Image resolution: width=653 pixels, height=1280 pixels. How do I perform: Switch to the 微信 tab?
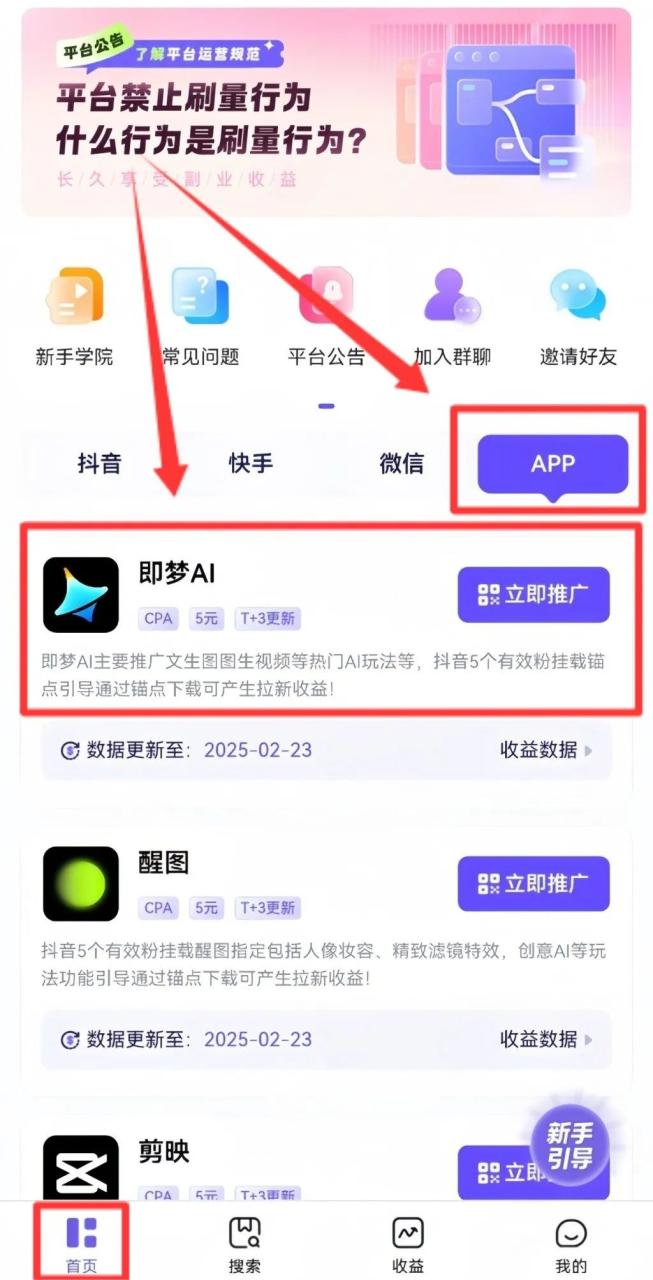pos(401,463)
